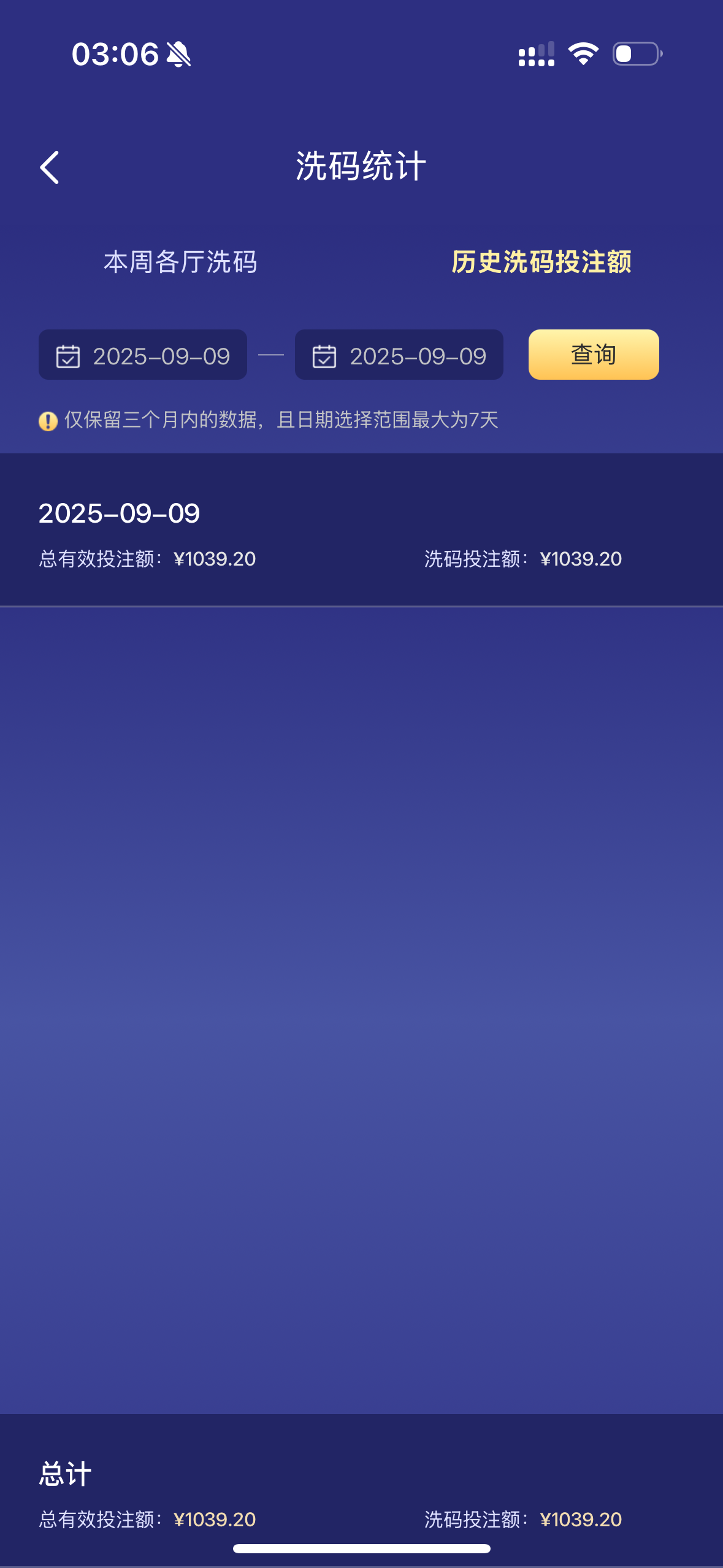Screen dimensions: 723x1568
Task: Select the 历史洗码投注额 tab
Action: pyautogui.click(x=541, y=262)
